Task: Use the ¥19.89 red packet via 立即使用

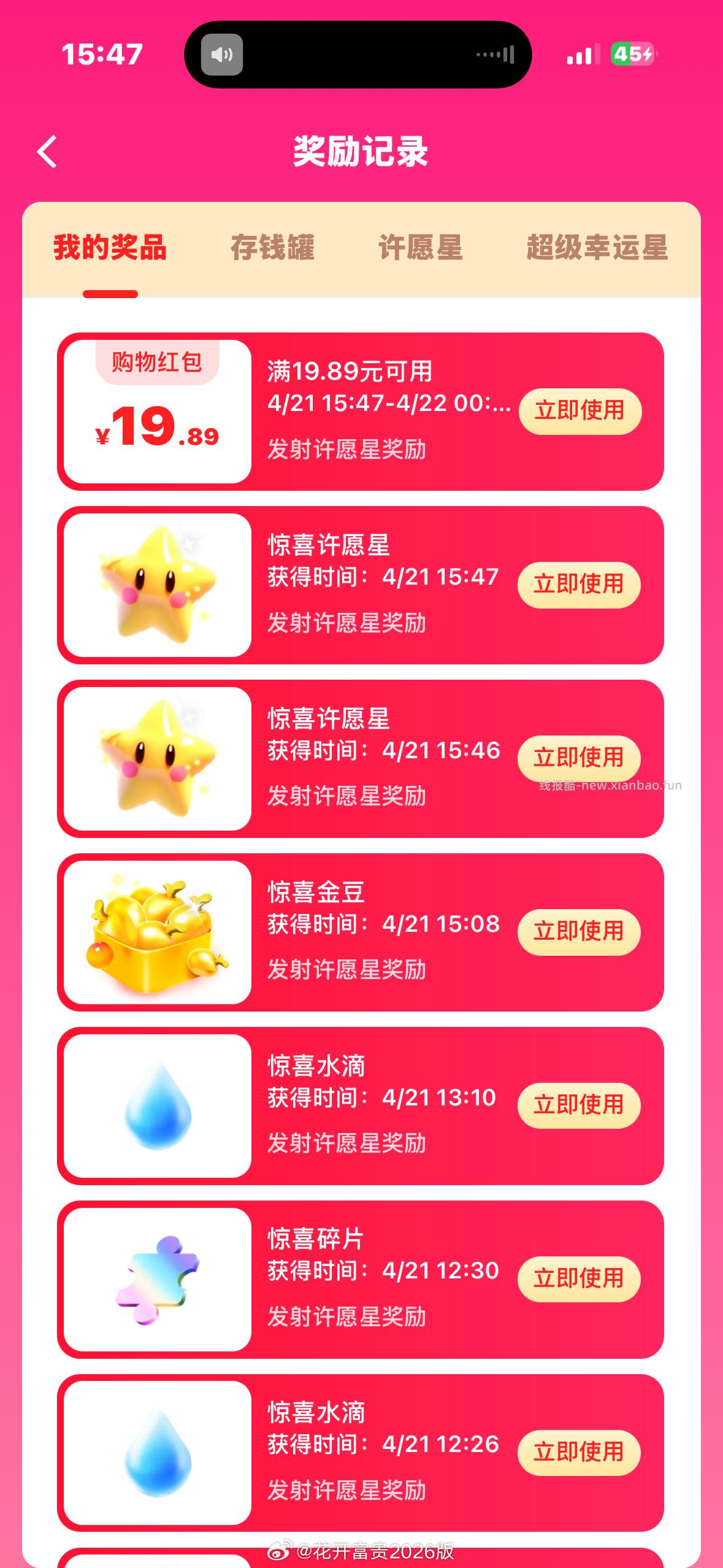Action: 579,411
